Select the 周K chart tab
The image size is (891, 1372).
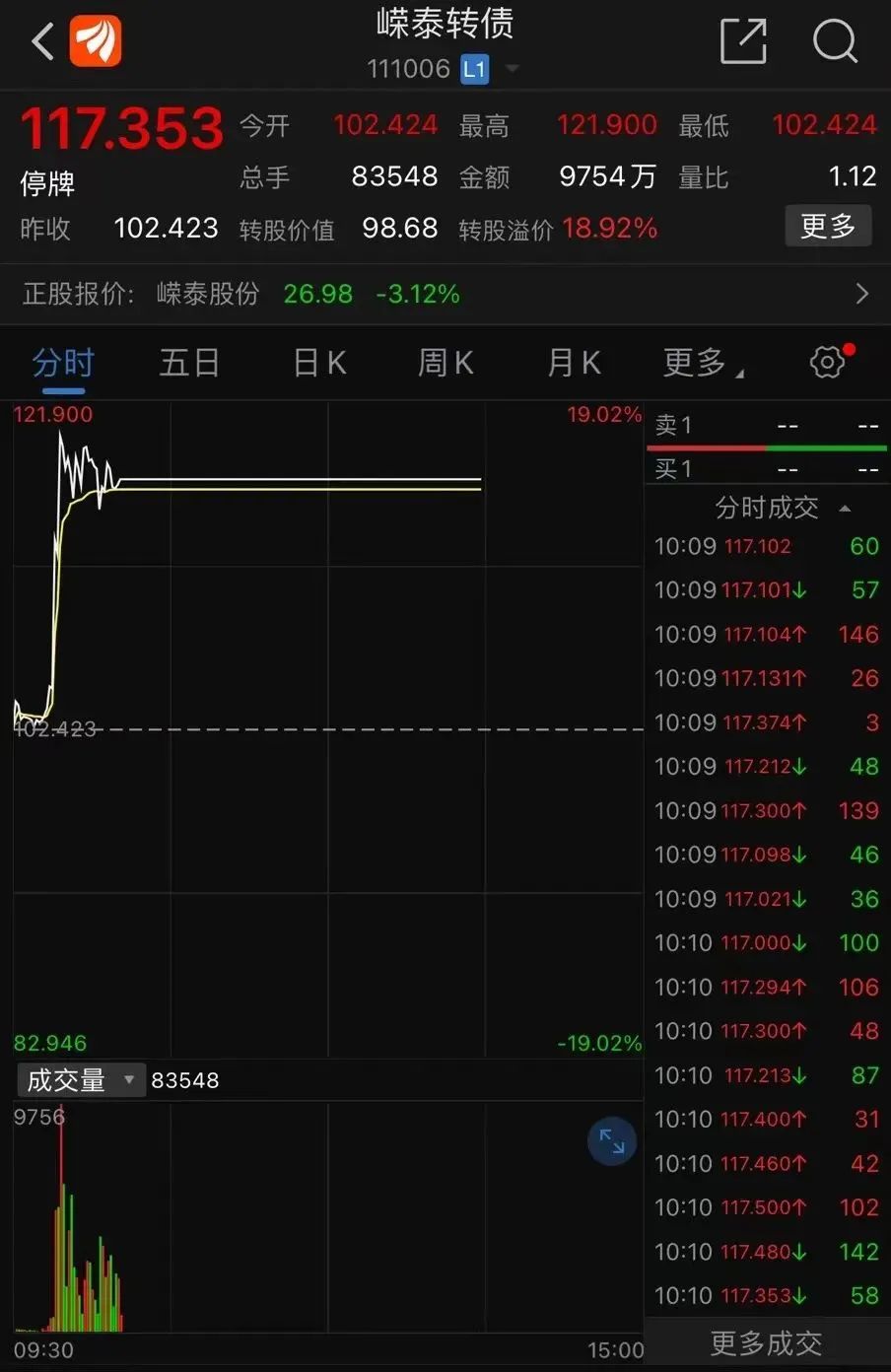tap(445, 363)
